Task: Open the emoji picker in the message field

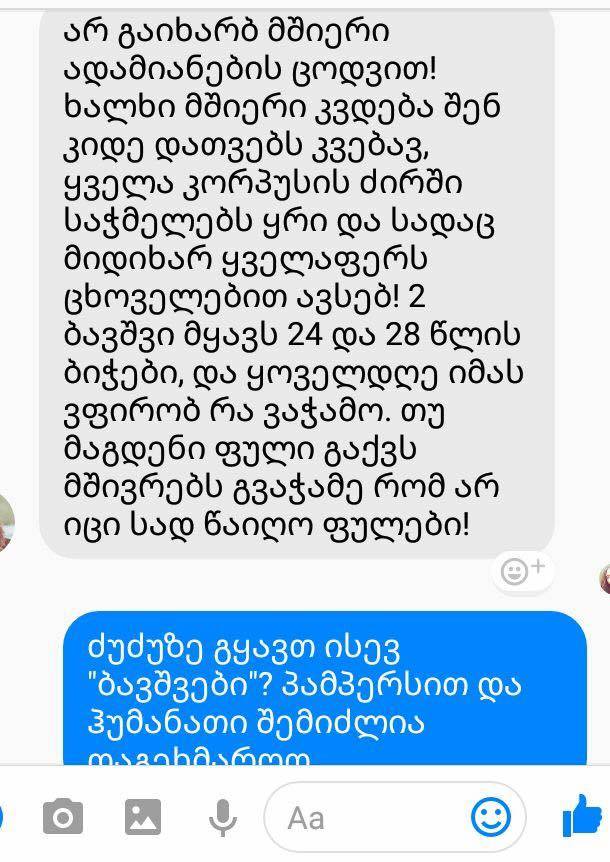Action: point(490,818)
